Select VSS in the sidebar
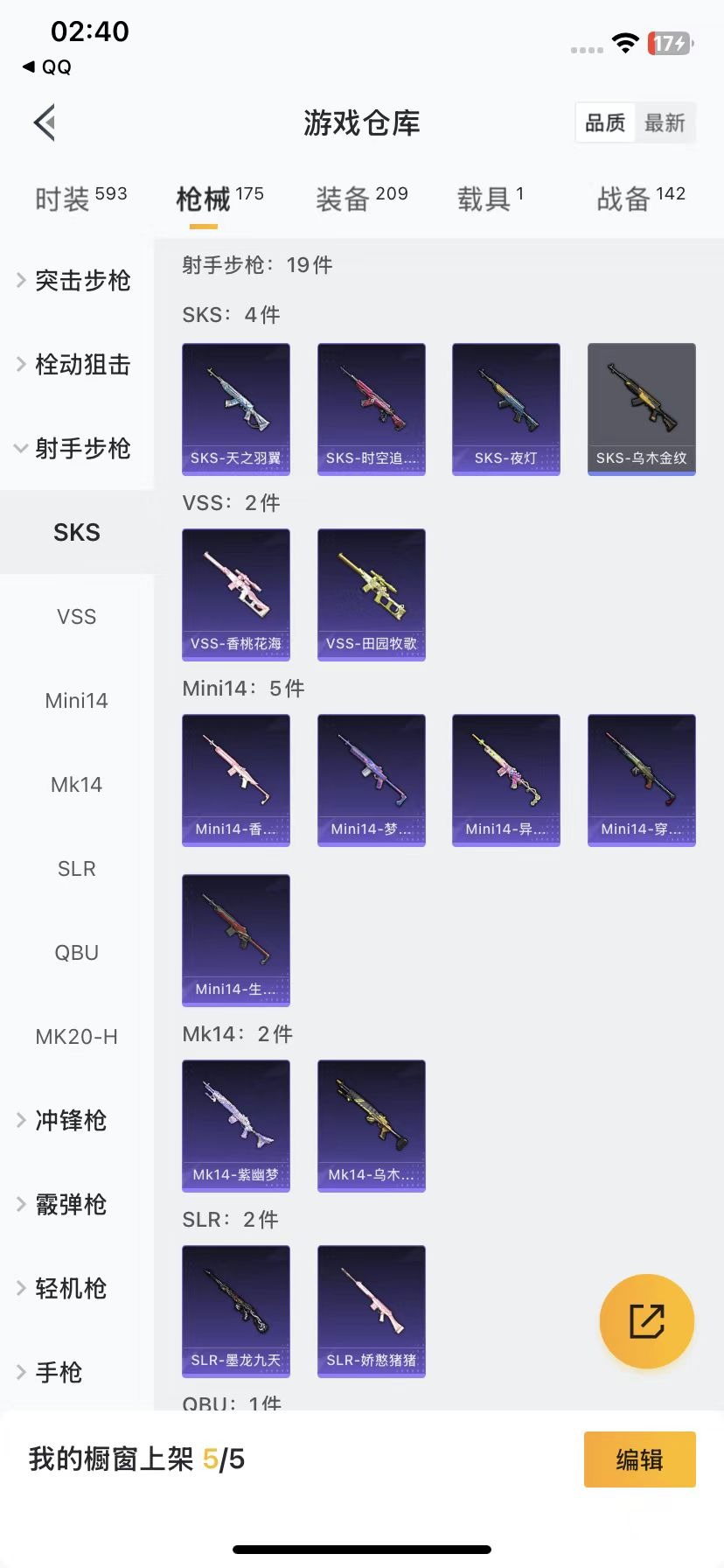 [76, 616]
